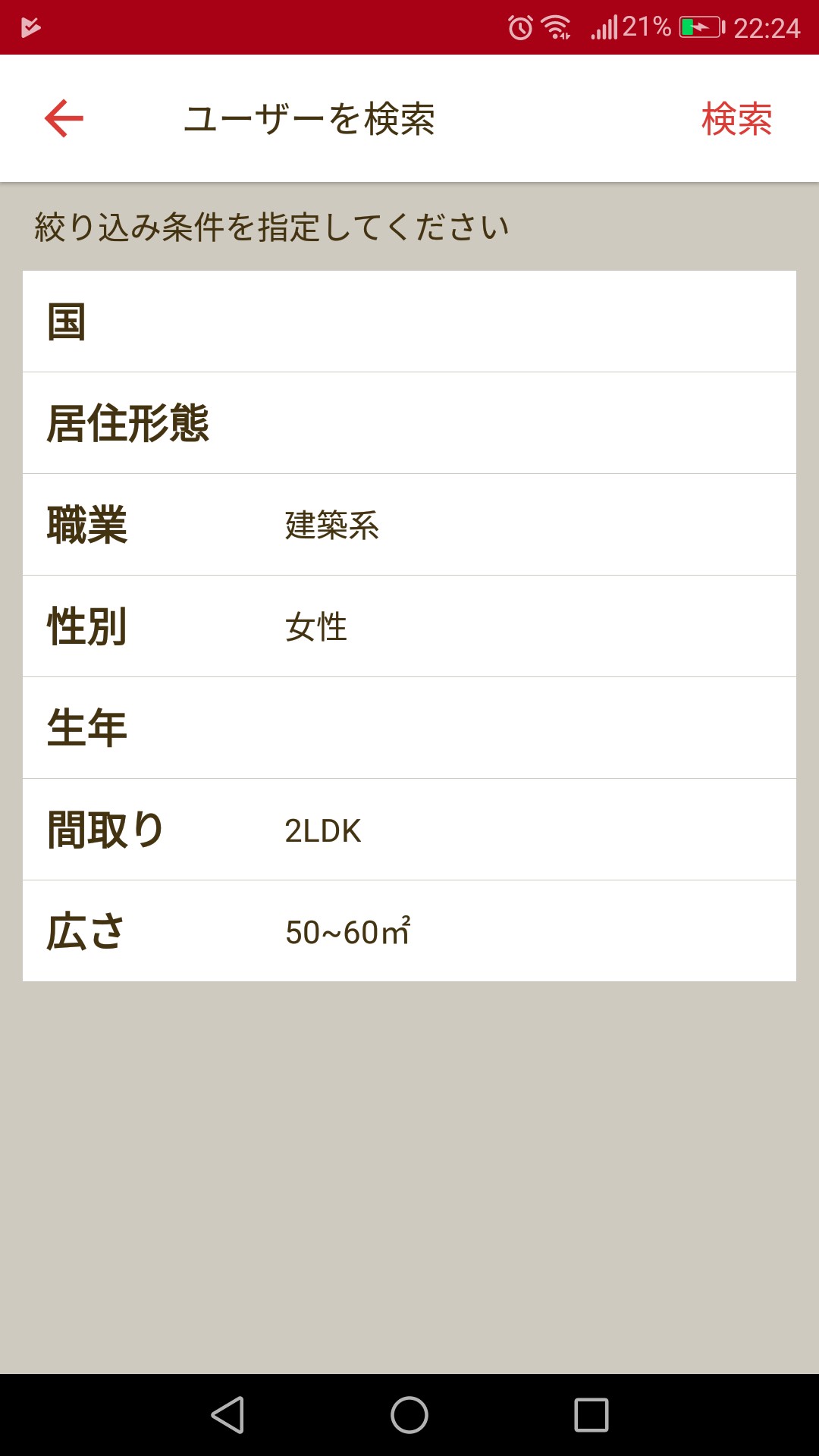This screenshot has height=1456, width=819.
Task: Select the 居住形態 filter row
Action: [409, 423]
